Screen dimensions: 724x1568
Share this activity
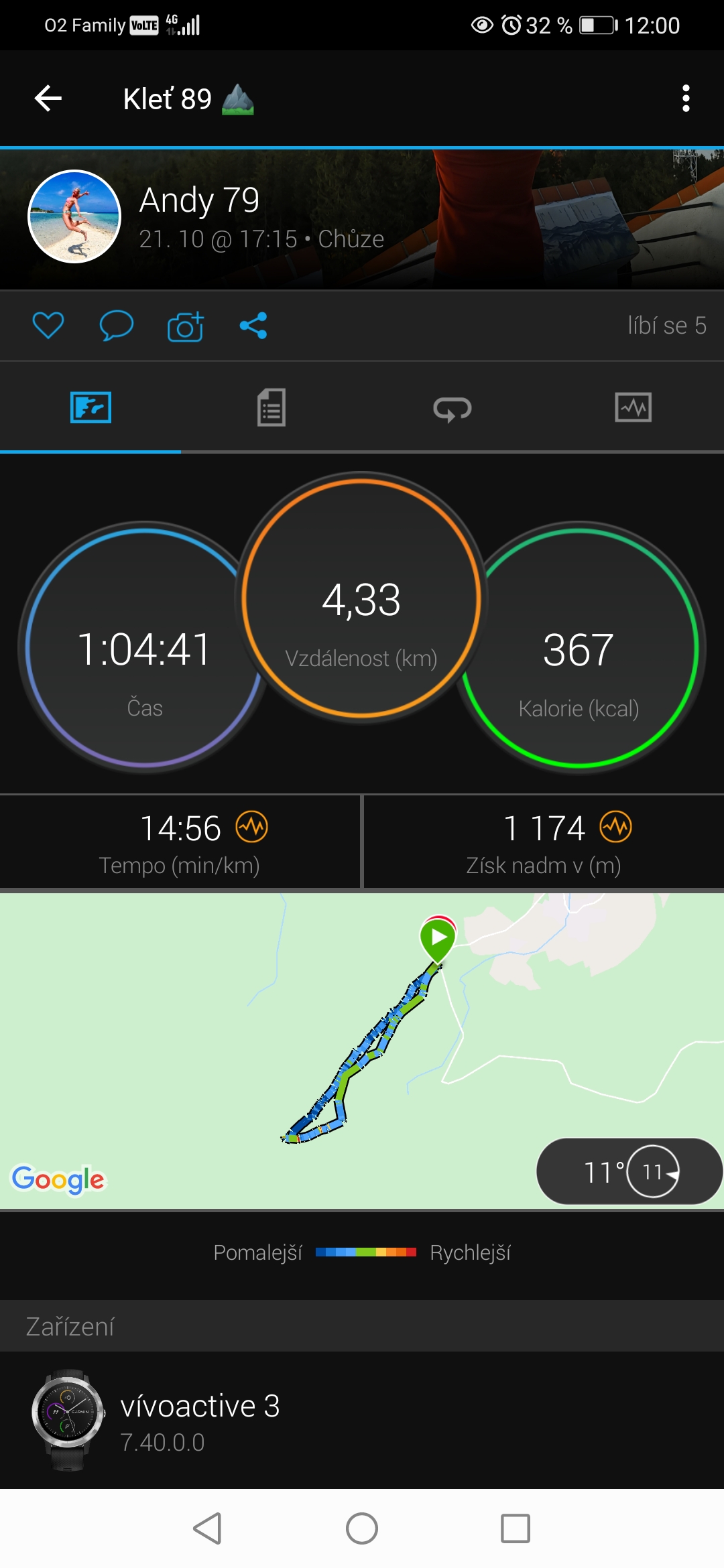[x=253, y=326]
